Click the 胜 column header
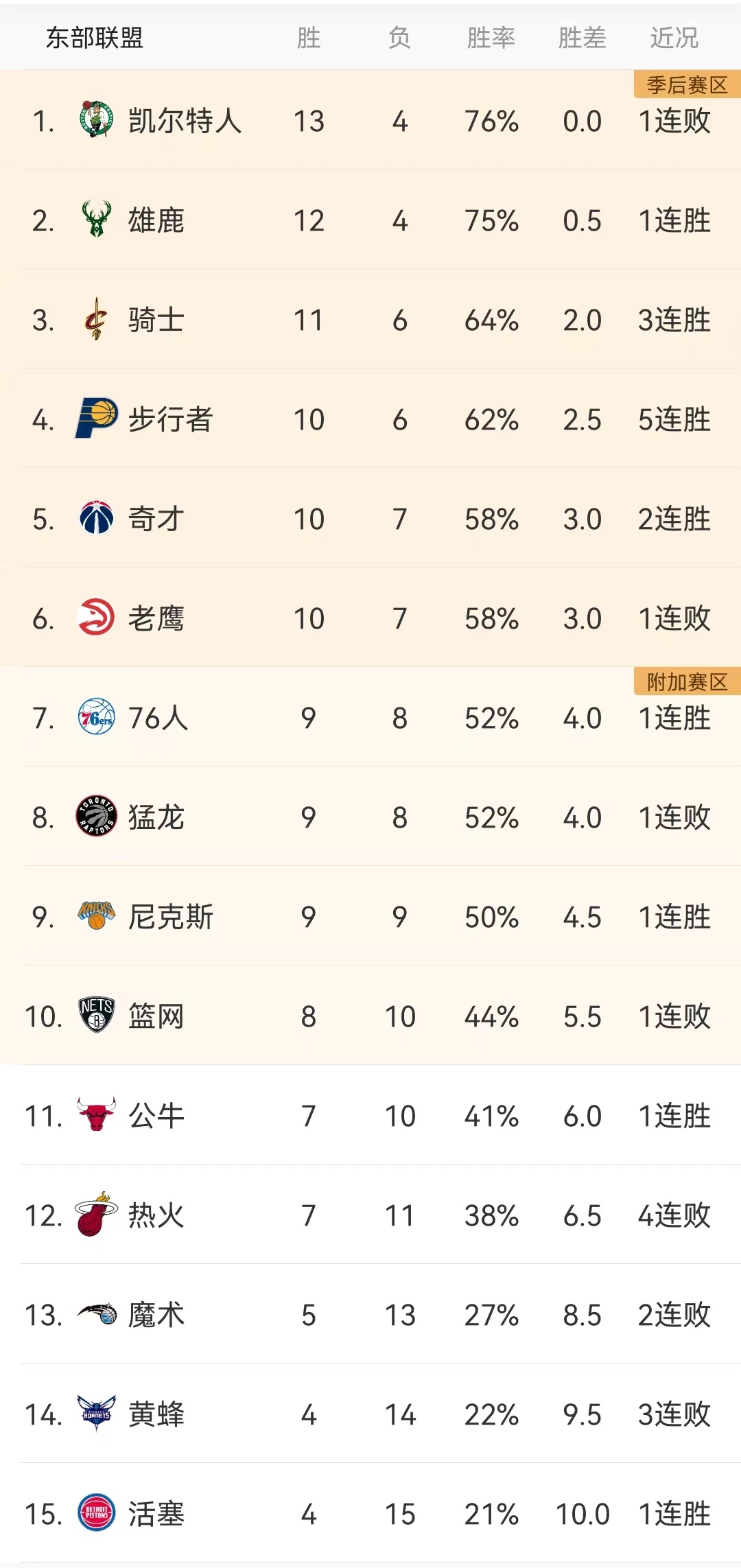Screen dimensions: 741x1568 point(309,38)
